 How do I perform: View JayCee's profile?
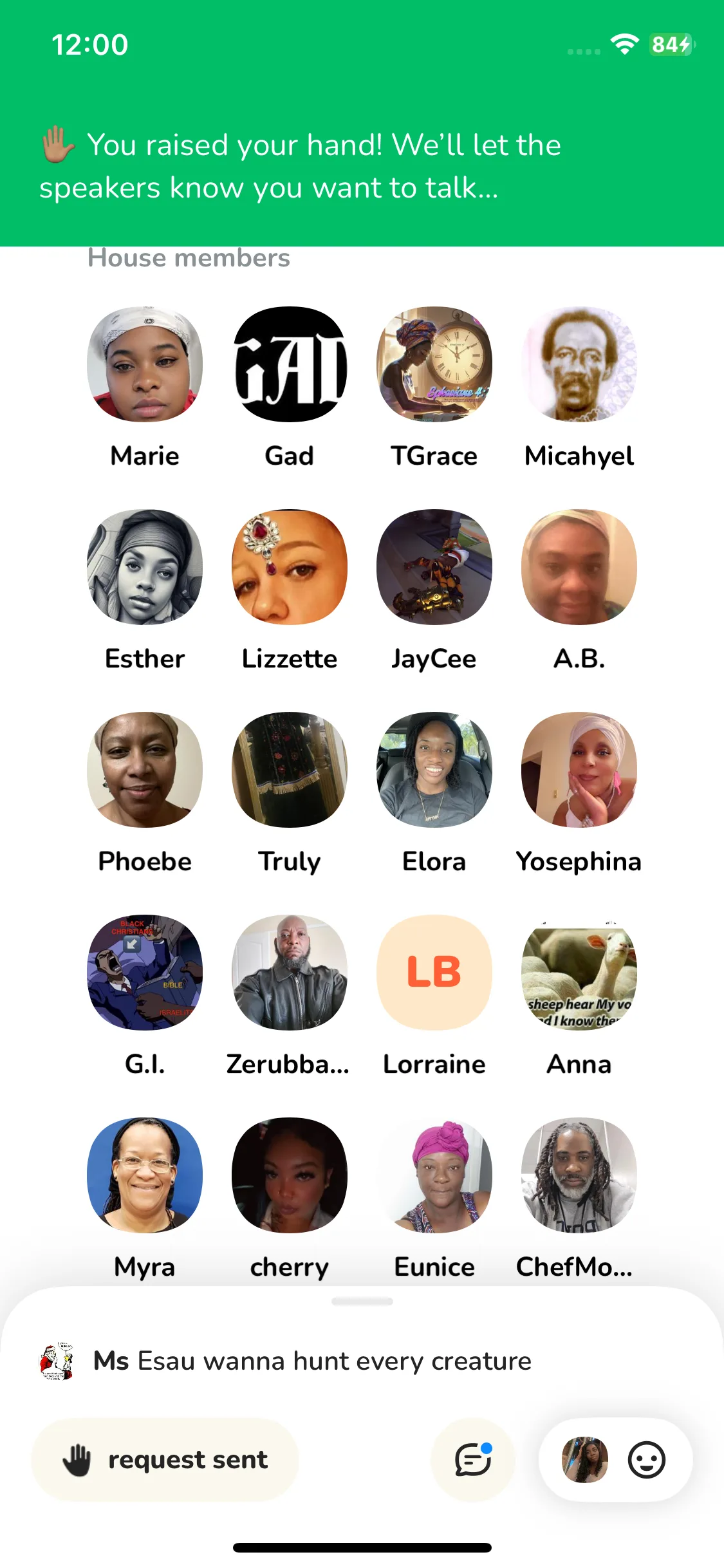point(434,567)
